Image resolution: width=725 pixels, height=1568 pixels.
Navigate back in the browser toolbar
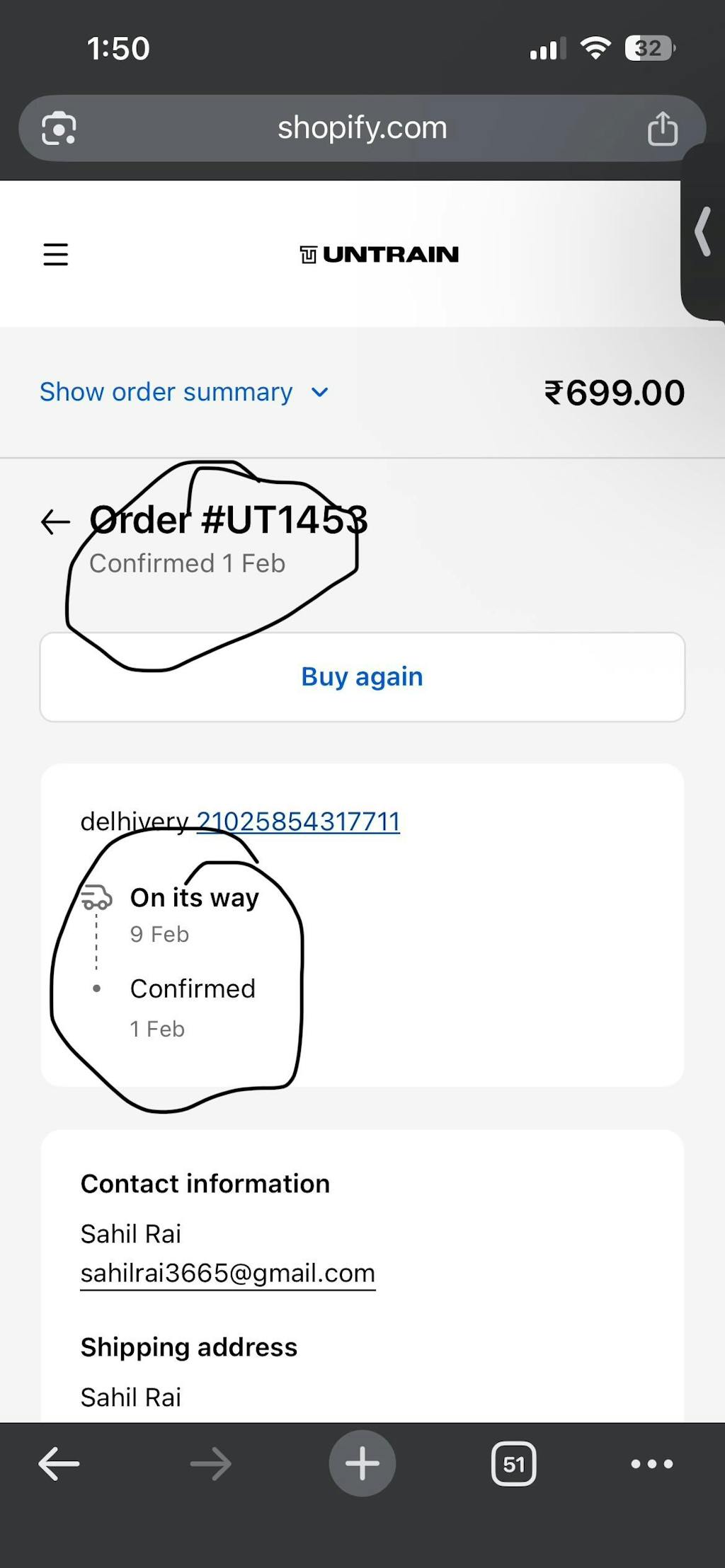pyautogui.click(x=59, y=1464)
